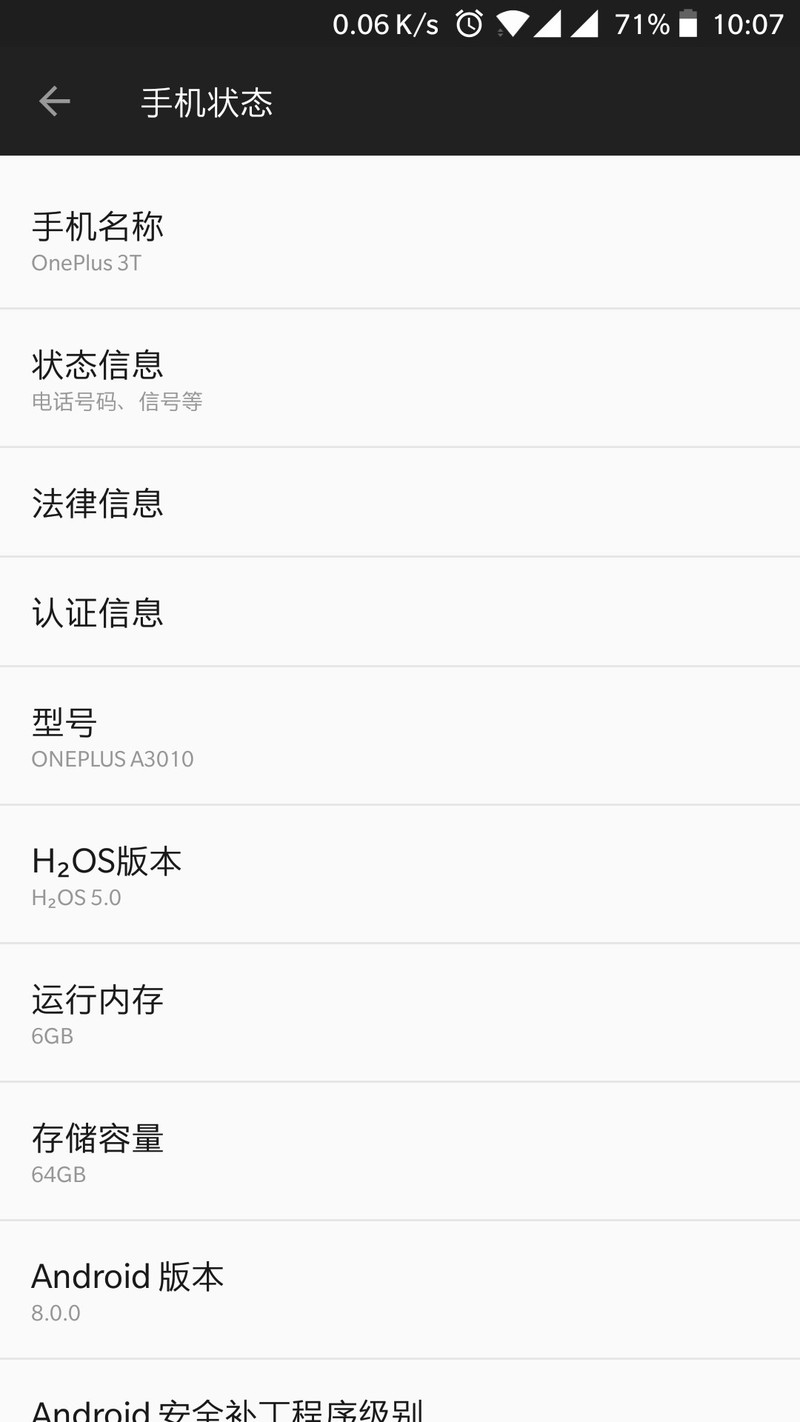
Task: Tap the back arrow to leave 手机状态
Action: pyautogui.click(x=54, y=101)
